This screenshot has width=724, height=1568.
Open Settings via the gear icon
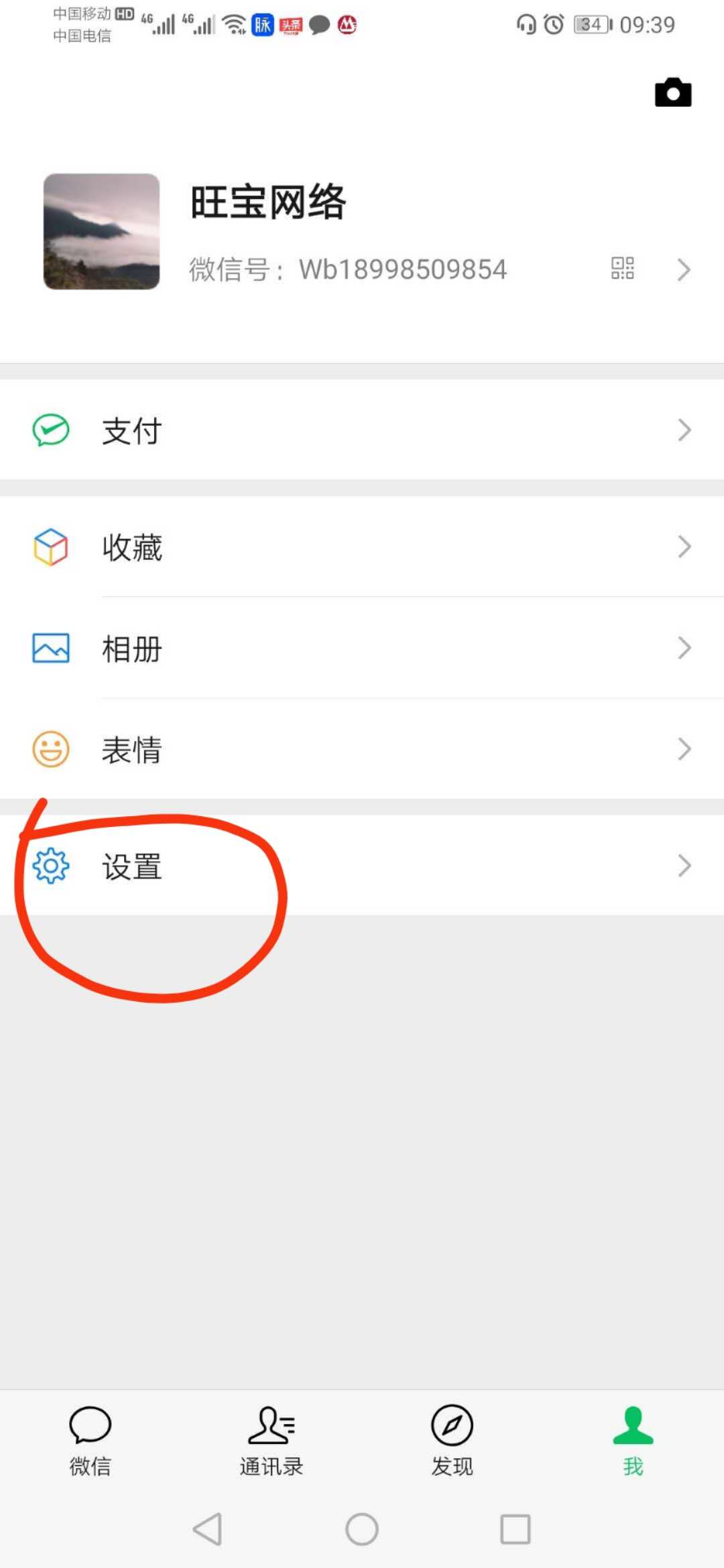(x=50, y=865)
